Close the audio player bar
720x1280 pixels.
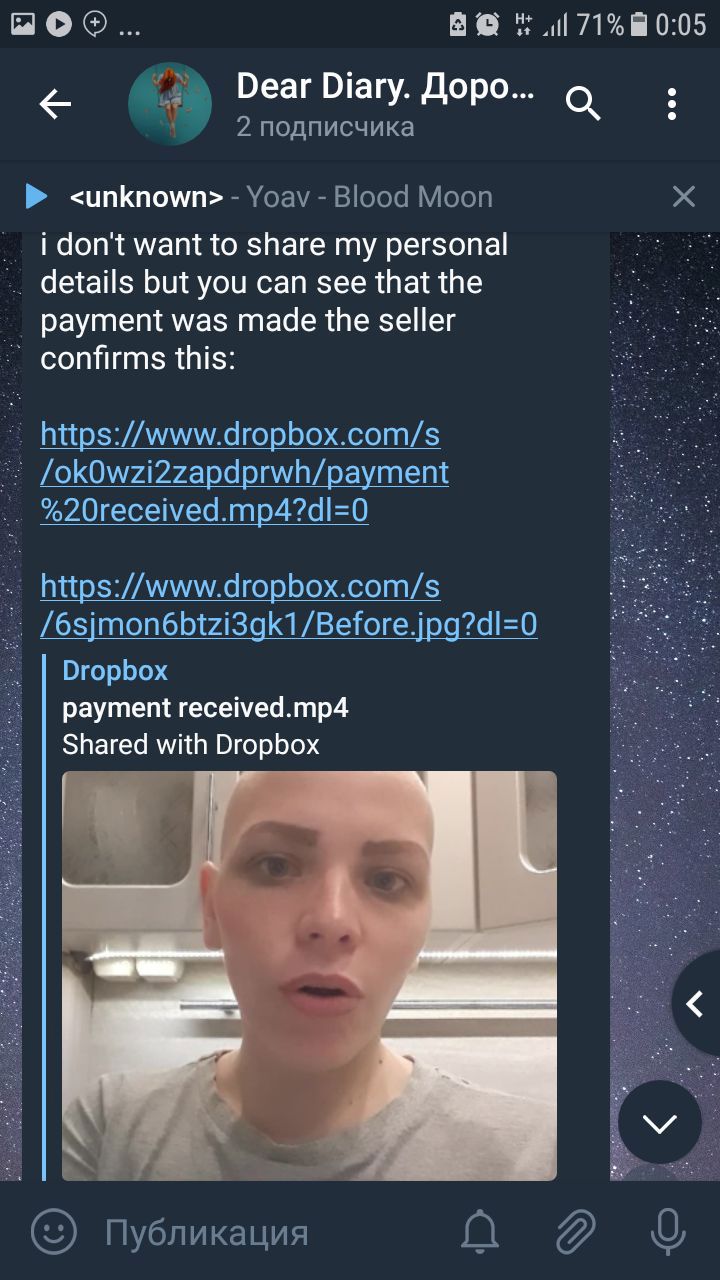pyautogui.click(x=683, y=197)
